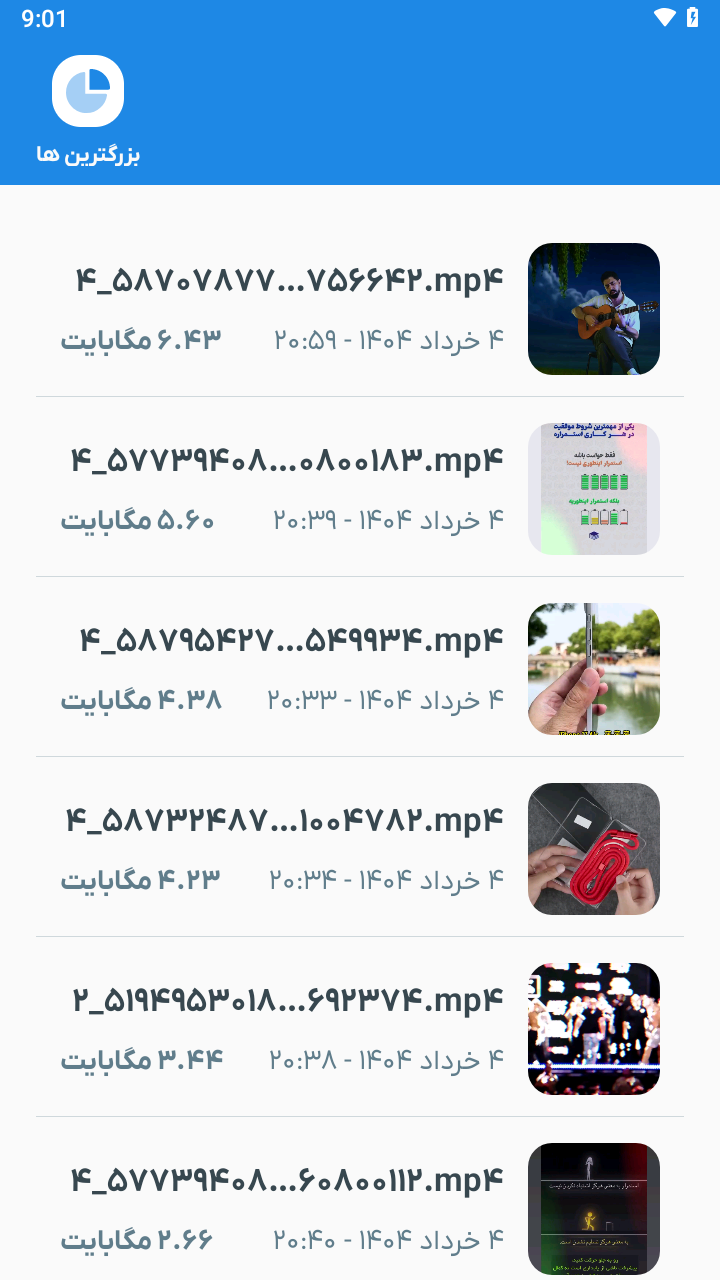Select the file ۴_۵۷۷۳۹۴۰۸...۰۸۰۰۱۸۳.mp4
Viewport: 720px width, 1280px height.
[286, 458]
